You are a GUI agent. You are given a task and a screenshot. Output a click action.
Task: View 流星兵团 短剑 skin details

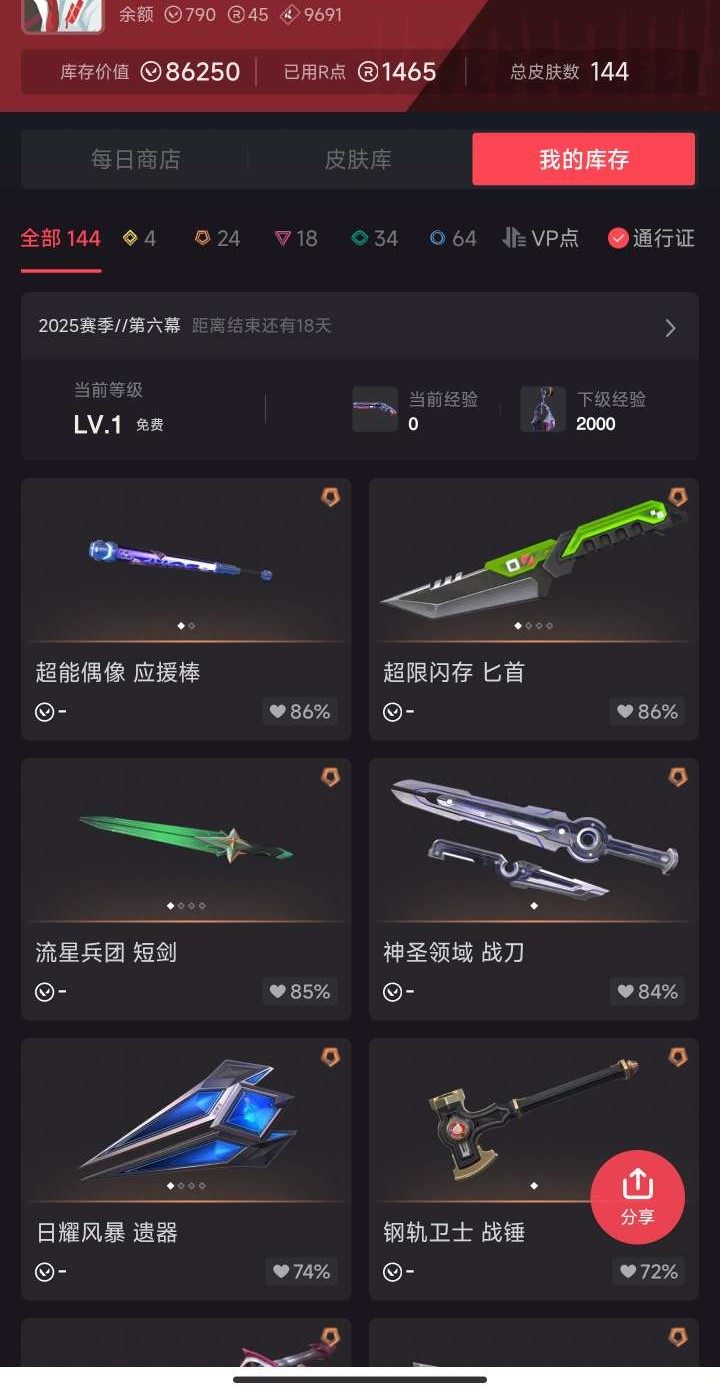(186, 888)
